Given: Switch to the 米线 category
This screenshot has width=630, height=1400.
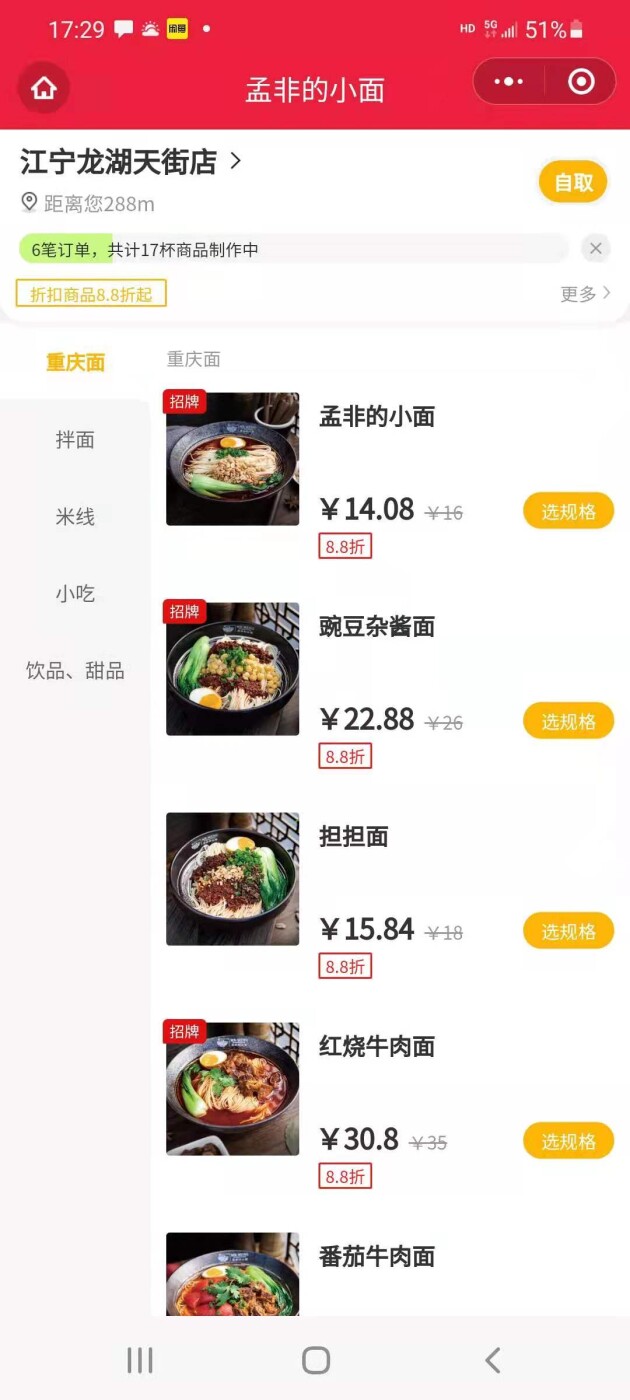Looking at the screenshot, I should click(75, 517).
